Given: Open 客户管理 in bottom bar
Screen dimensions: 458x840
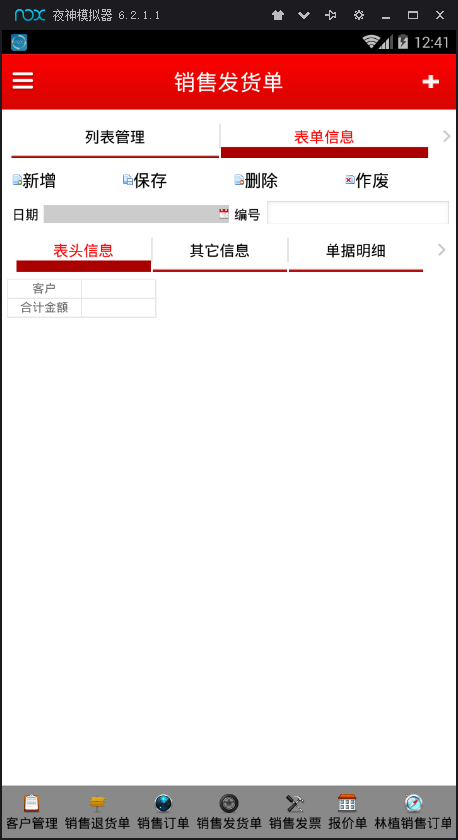Looking at the screenshot, I should pos(32,813).
